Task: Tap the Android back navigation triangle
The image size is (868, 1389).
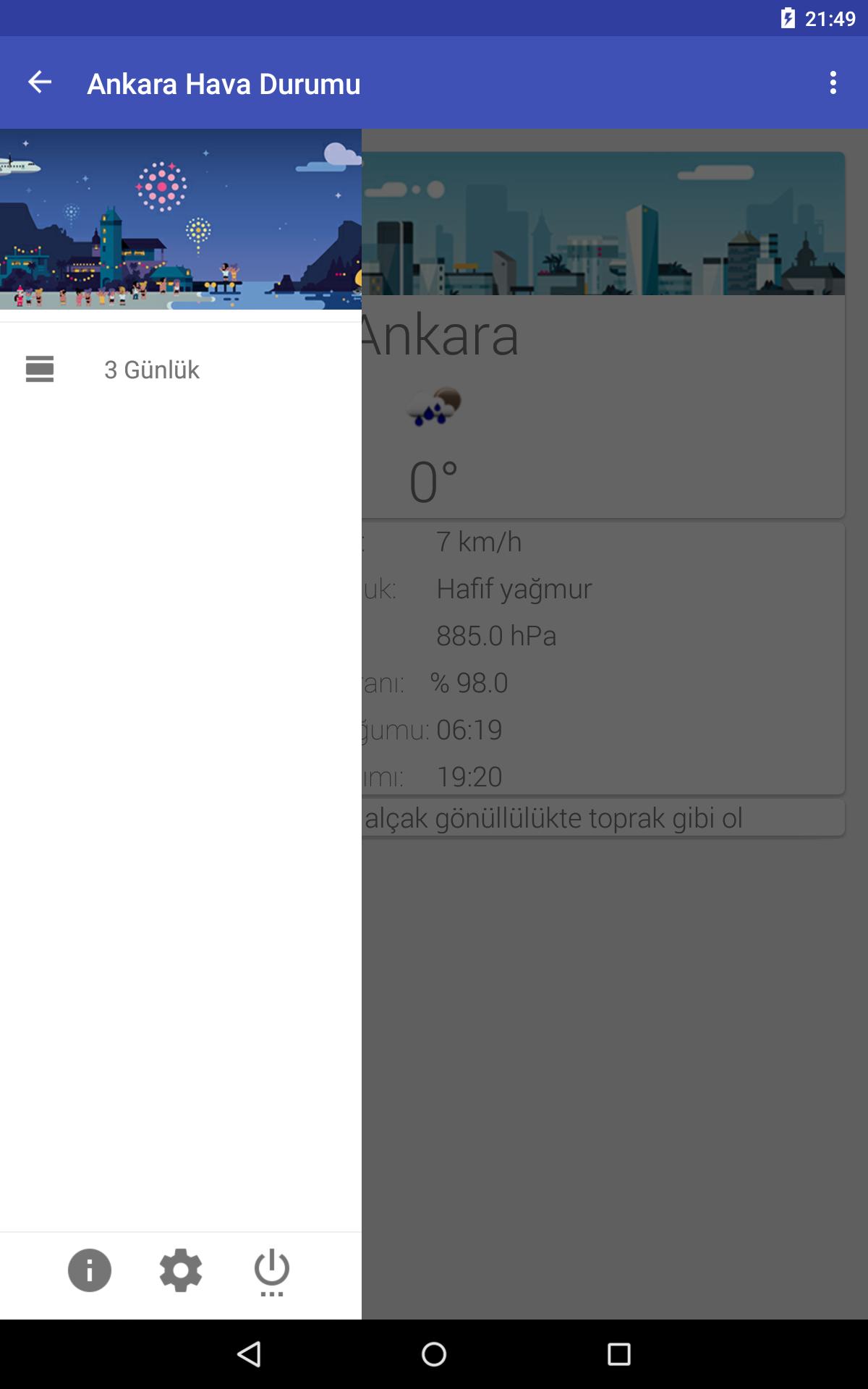Action: pyautogui.click(x=250, y=1354)
